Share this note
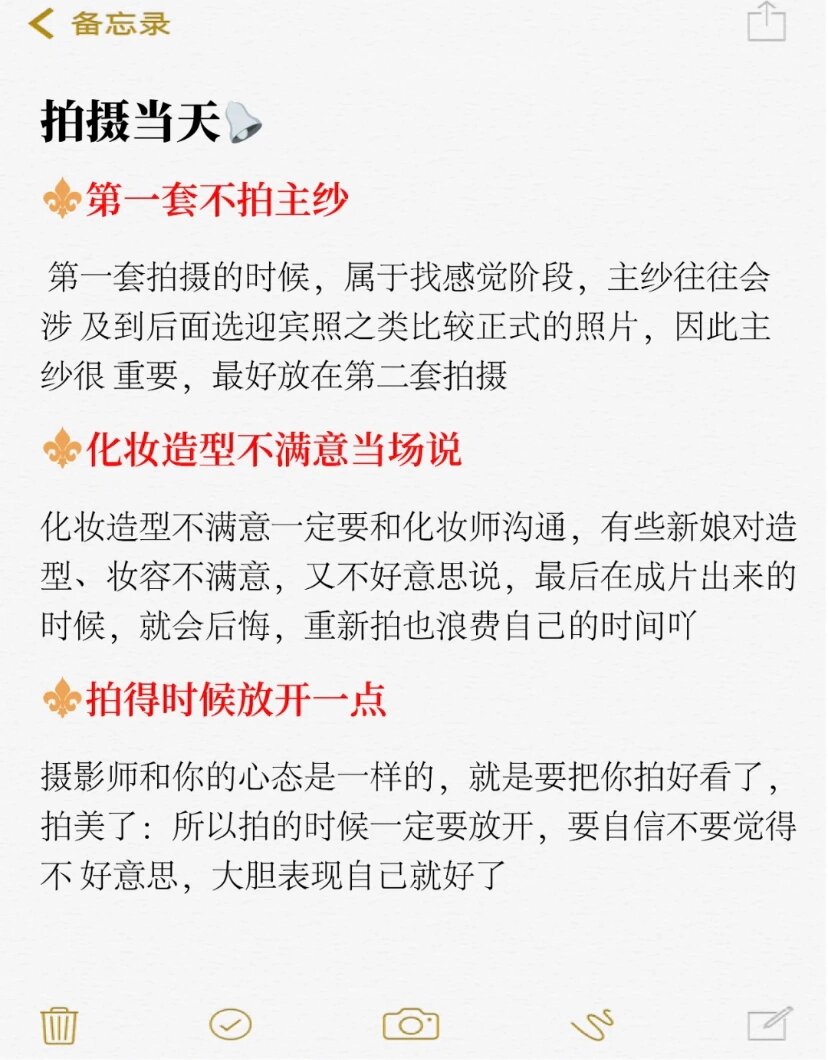This screenshot has height=1060, width=828. click(766, 22)
